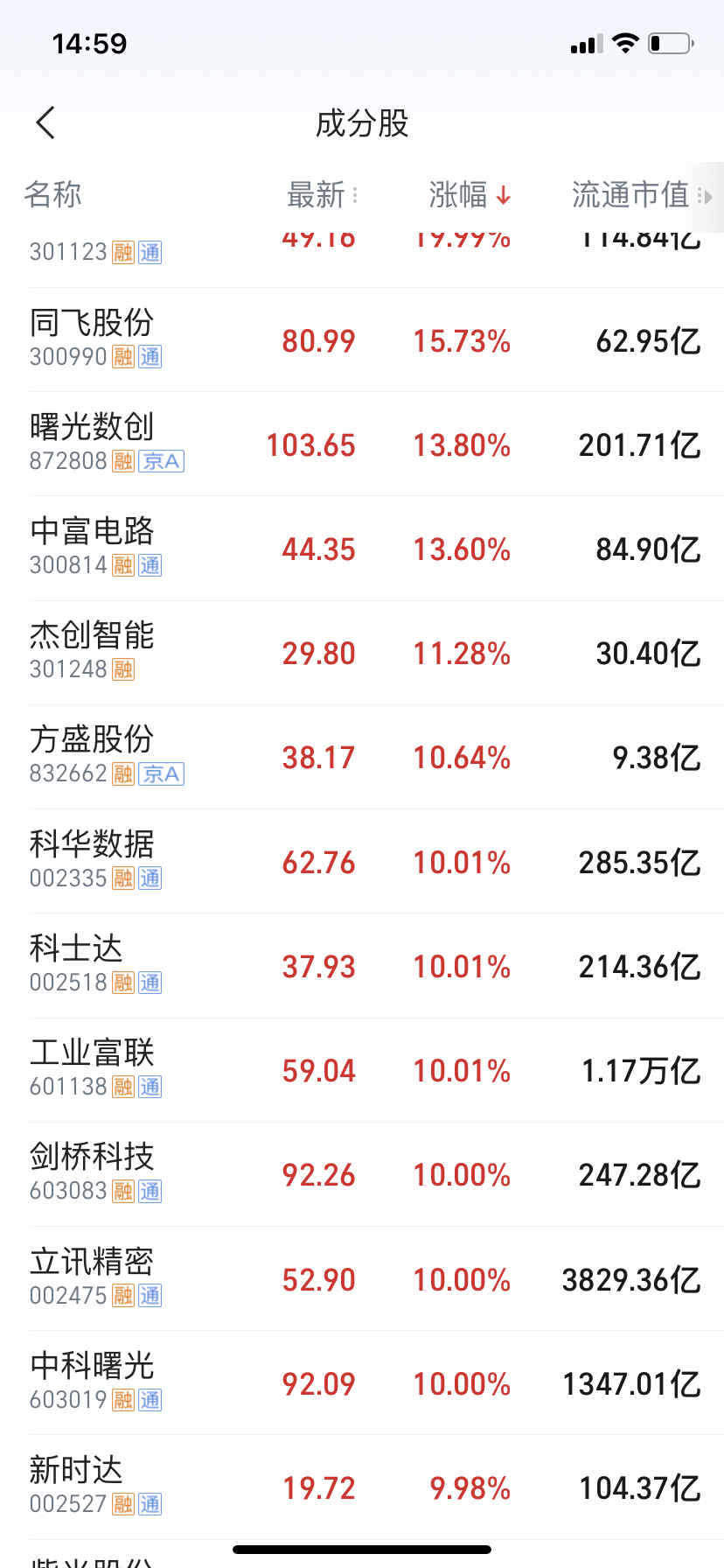Open 曙光数创 stock details
Viewport: 724px width, 1568px height.
pos(362,444)
